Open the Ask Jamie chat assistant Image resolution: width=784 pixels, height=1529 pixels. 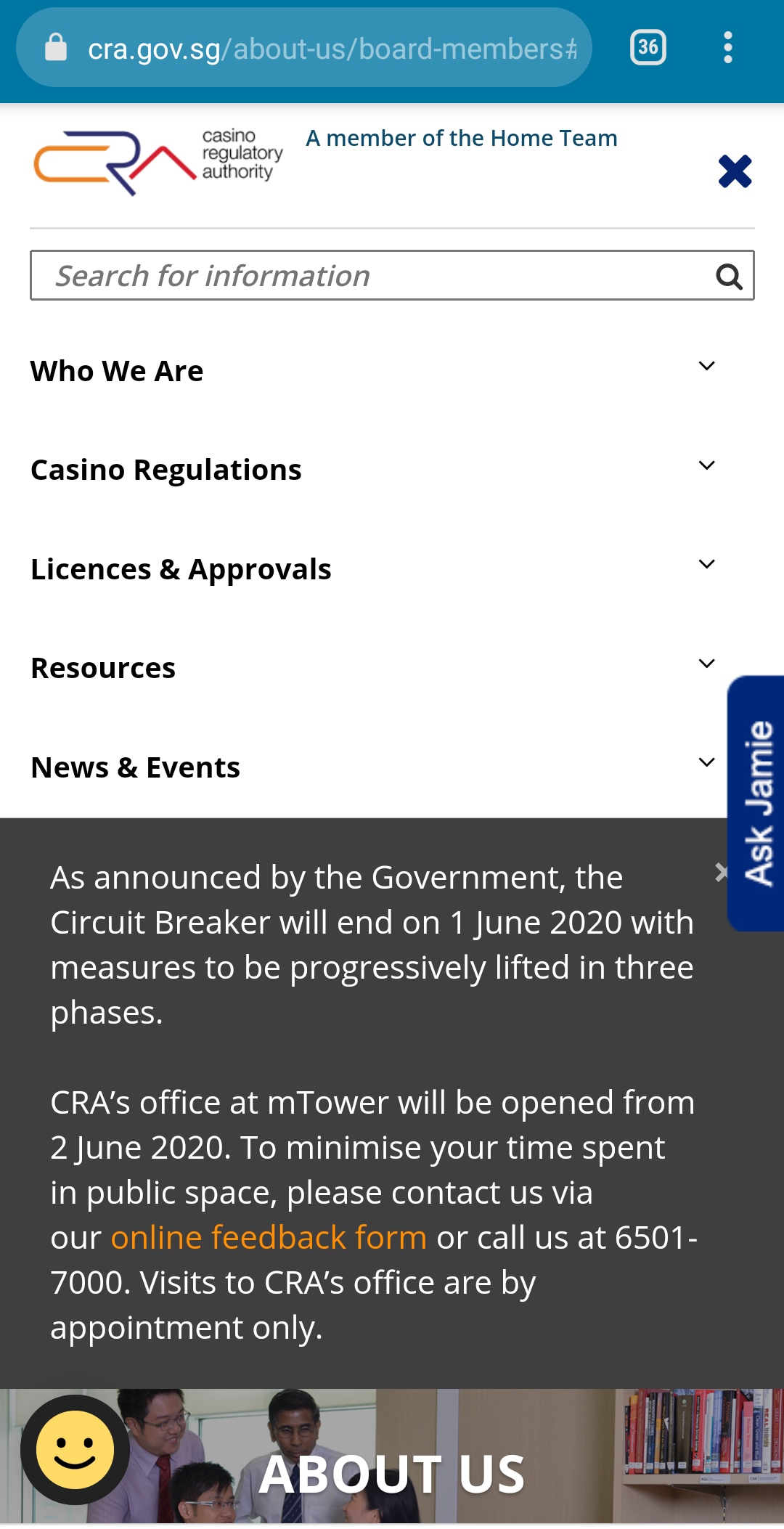757,803
